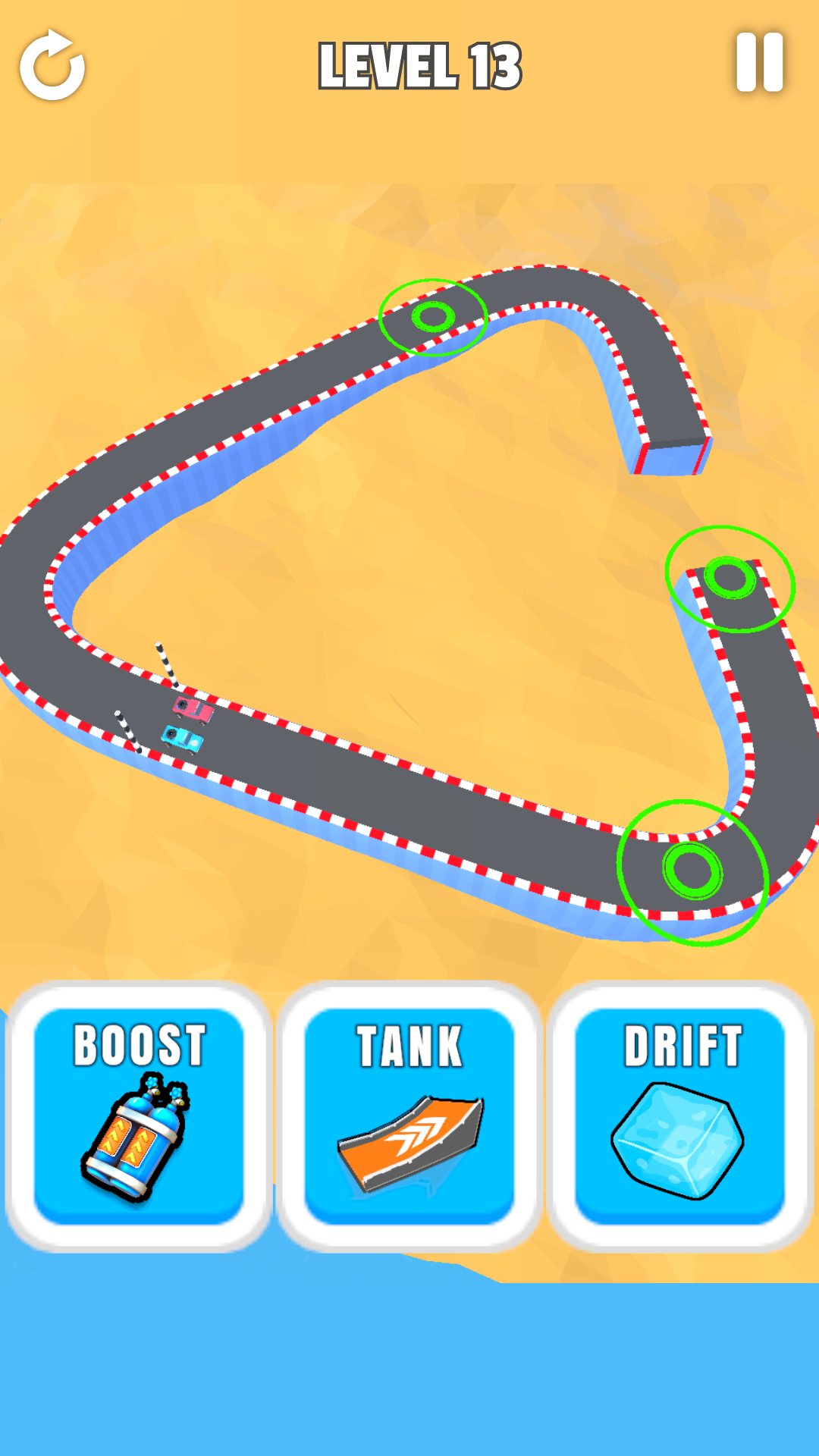Select the Boost power-up card
Viewport: 819px width, 1456px height.
[139, 1116]
